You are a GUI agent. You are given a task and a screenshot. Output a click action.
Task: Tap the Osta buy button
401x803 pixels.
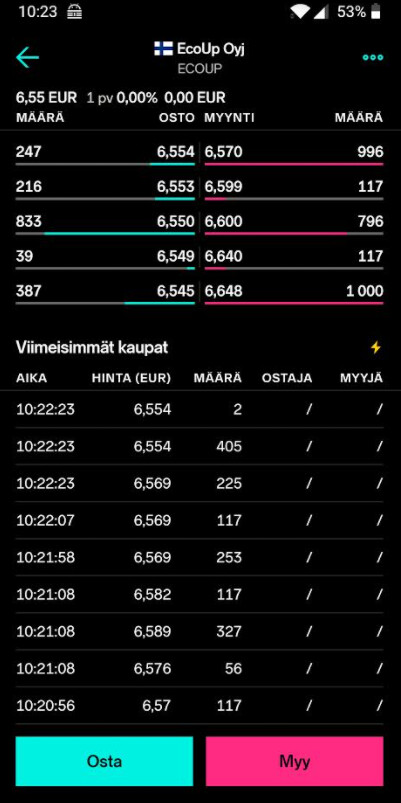tap(104, 761)
